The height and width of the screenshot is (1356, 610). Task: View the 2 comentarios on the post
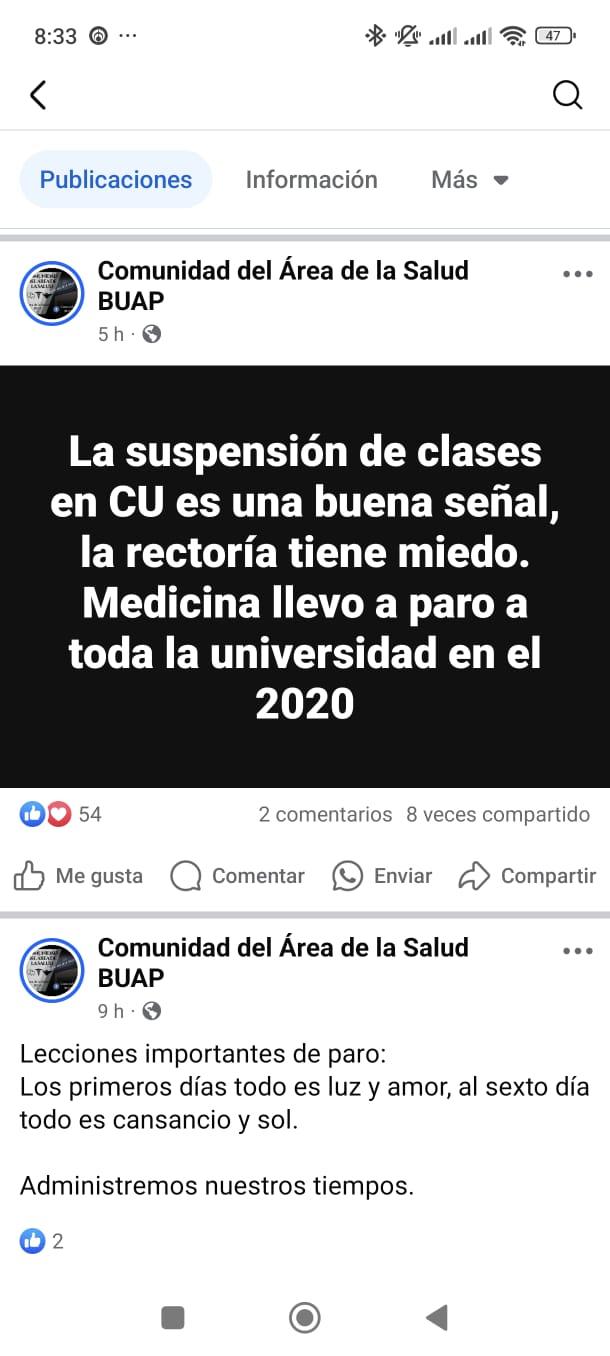(325, 814)
